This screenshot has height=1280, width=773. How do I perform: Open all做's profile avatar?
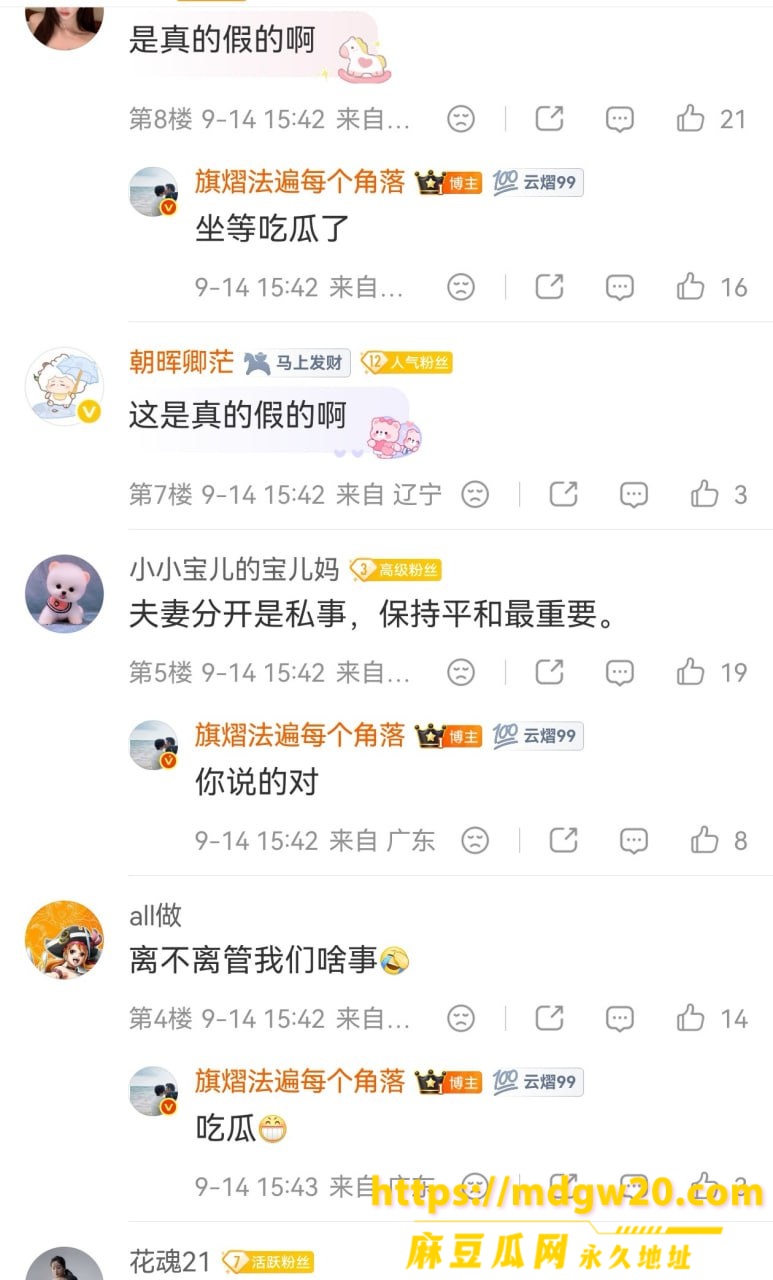click(x=64, y=940)
